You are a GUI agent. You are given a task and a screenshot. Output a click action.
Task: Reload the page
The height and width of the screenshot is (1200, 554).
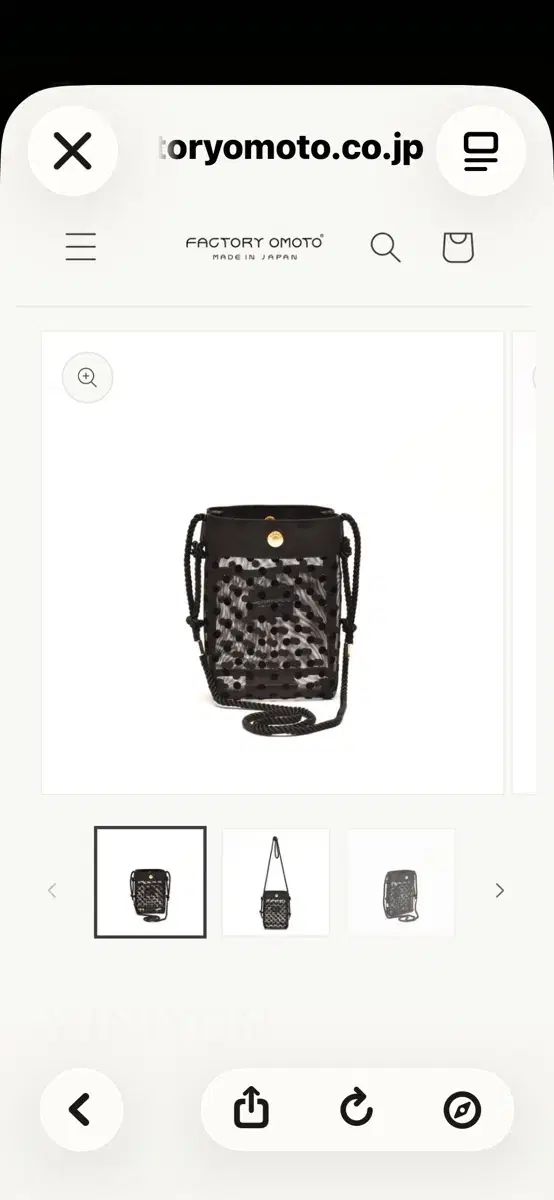tap(356, 1109)
